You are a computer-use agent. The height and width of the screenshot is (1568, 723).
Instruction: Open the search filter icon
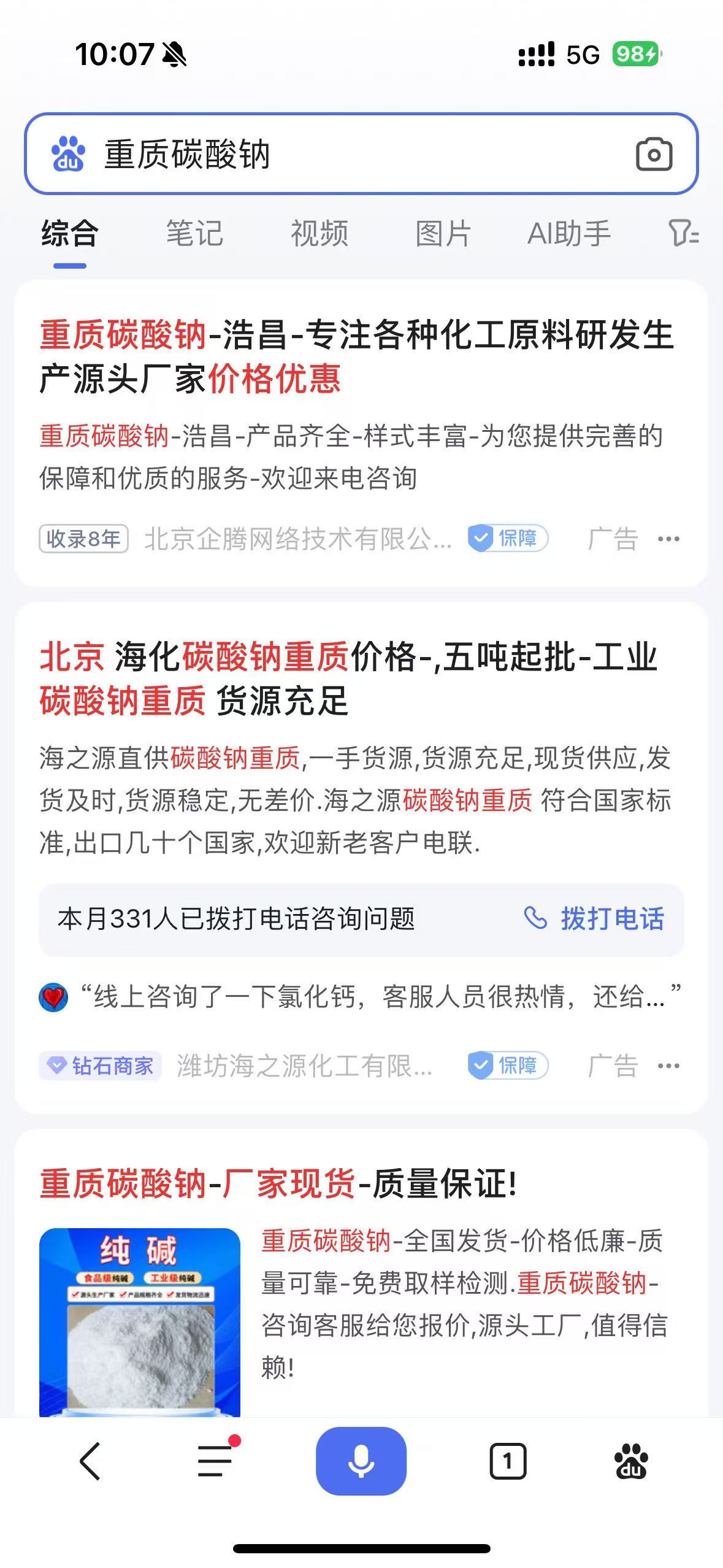click(683, 234)
